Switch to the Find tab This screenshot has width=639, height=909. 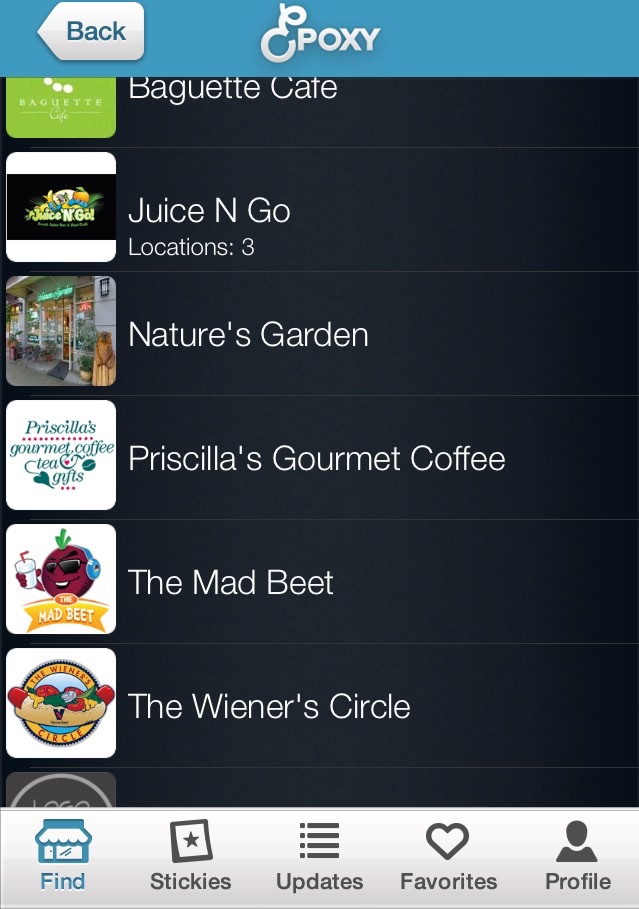click(x=63, y=857)
